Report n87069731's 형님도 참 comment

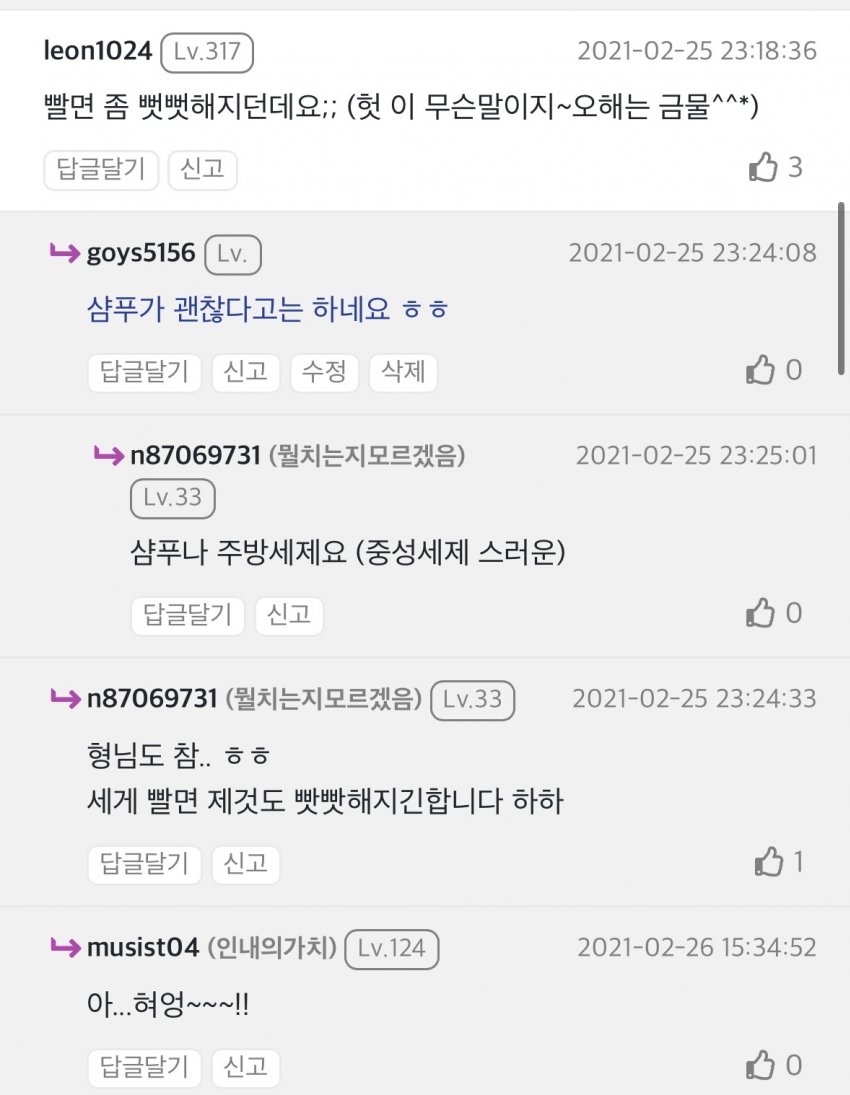point(246,864)
